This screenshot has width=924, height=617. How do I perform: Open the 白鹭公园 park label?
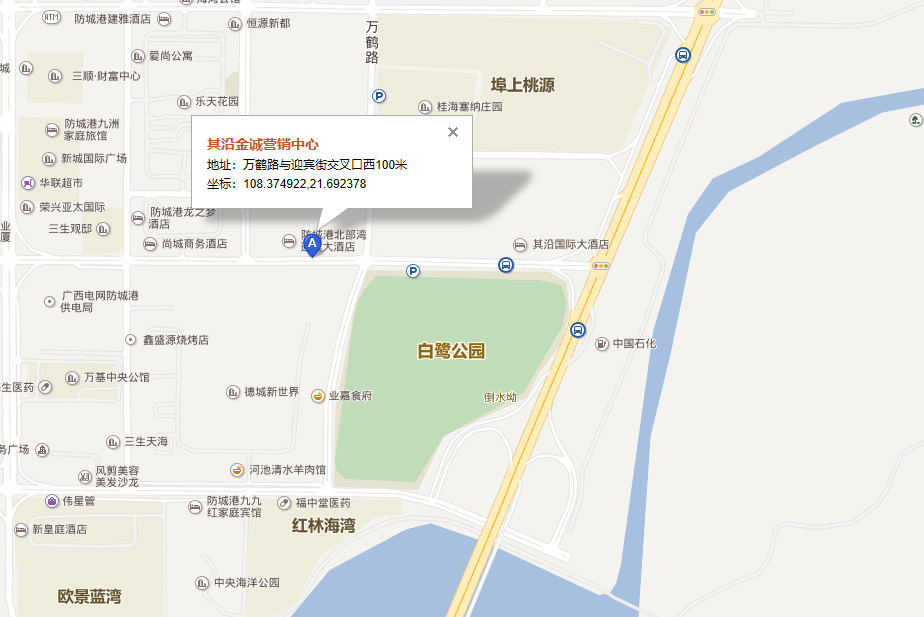point(451,351)
